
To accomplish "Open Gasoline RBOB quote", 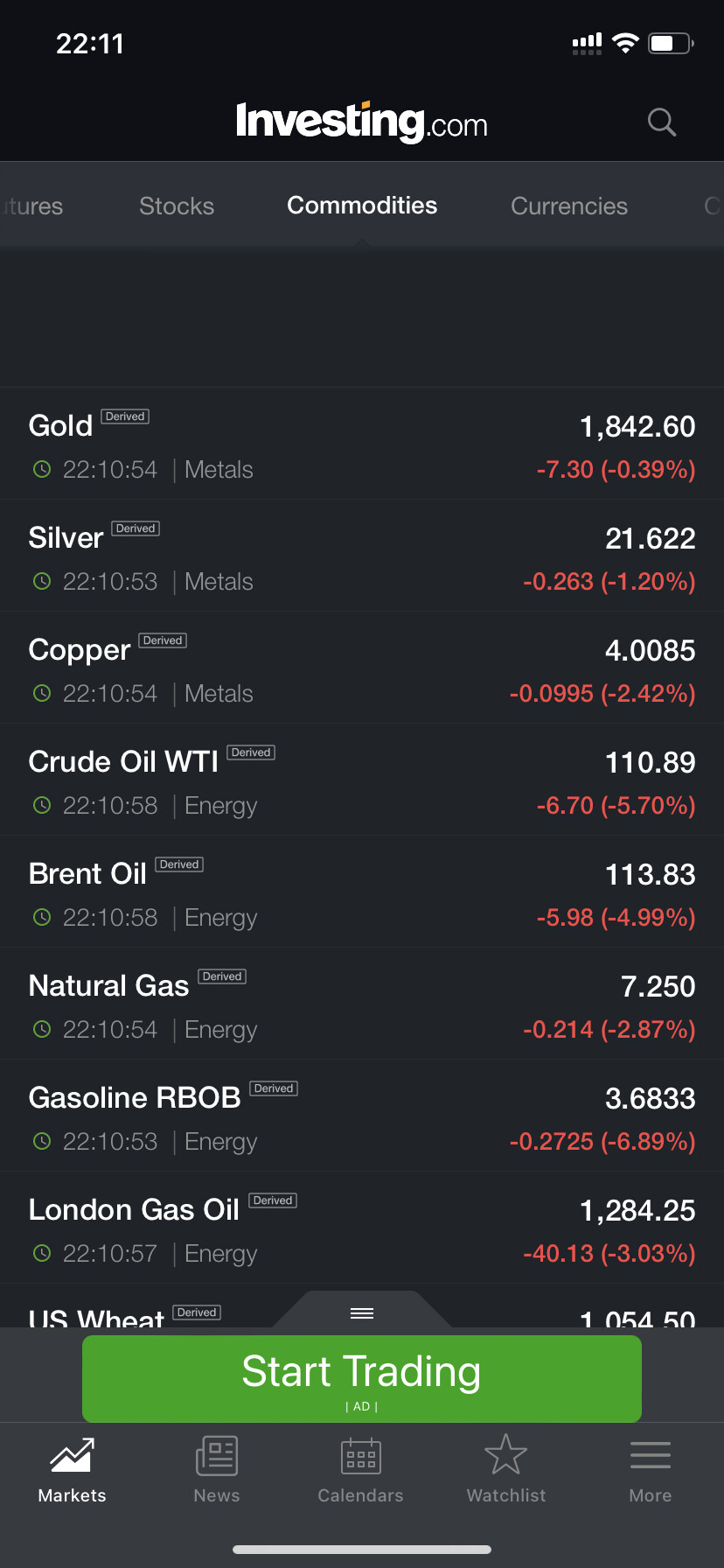I will (362, 1116).
